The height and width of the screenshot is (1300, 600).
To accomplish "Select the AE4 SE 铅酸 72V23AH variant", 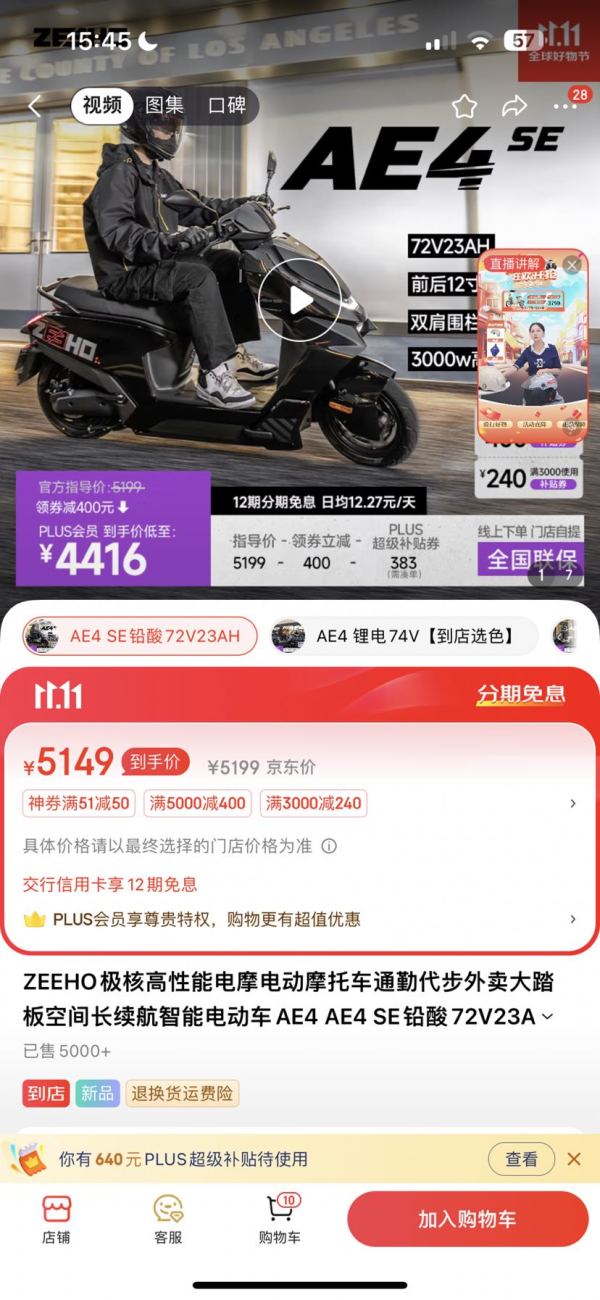I will coord(140,635).
